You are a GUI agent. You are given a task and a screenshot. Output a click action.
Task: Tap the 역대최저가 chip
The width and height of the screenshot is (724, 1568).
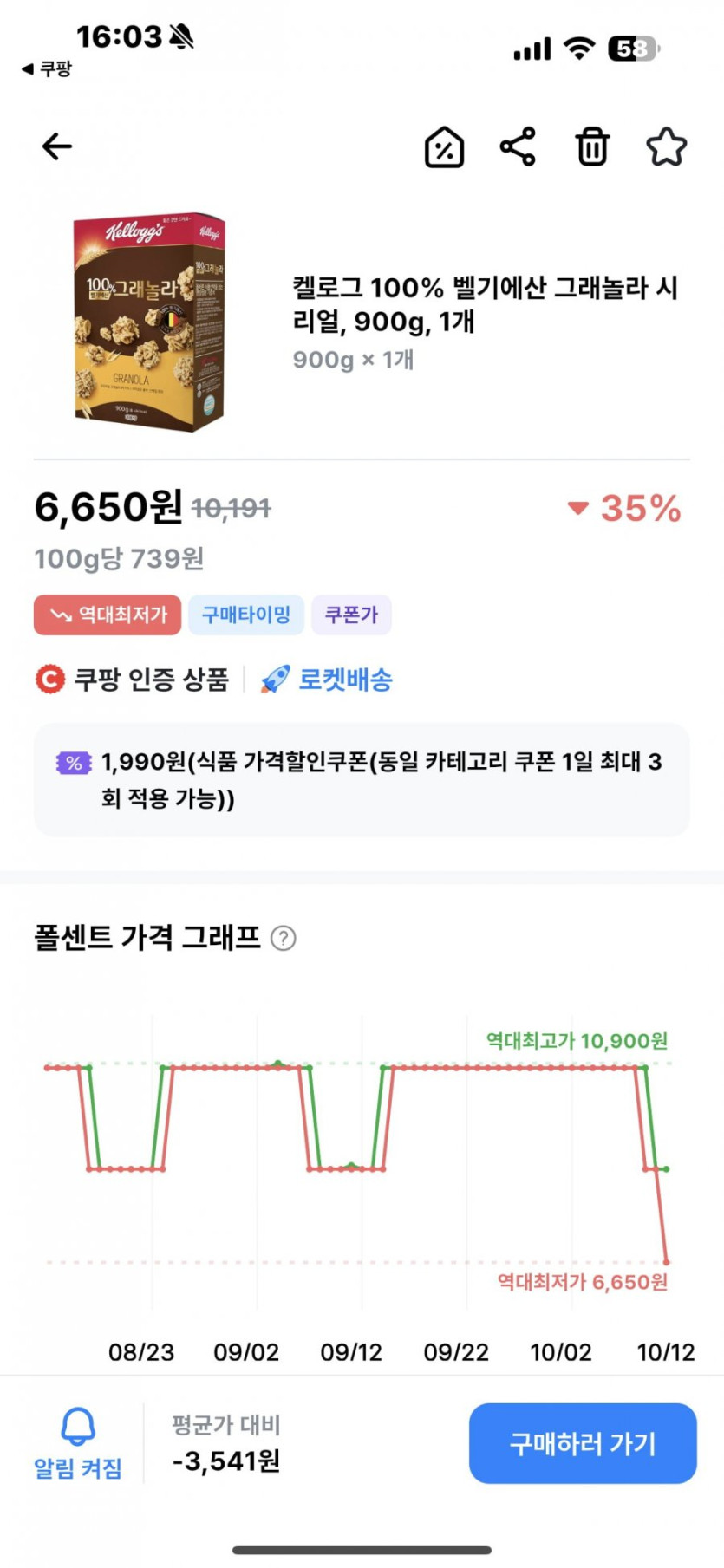click(x=108, y=615)
